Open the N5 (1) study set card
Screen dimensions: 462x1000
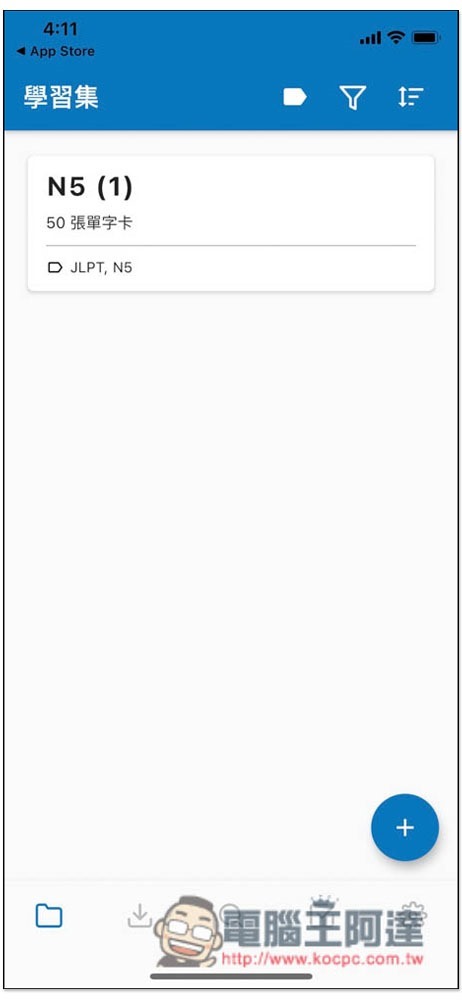point(231,223)
